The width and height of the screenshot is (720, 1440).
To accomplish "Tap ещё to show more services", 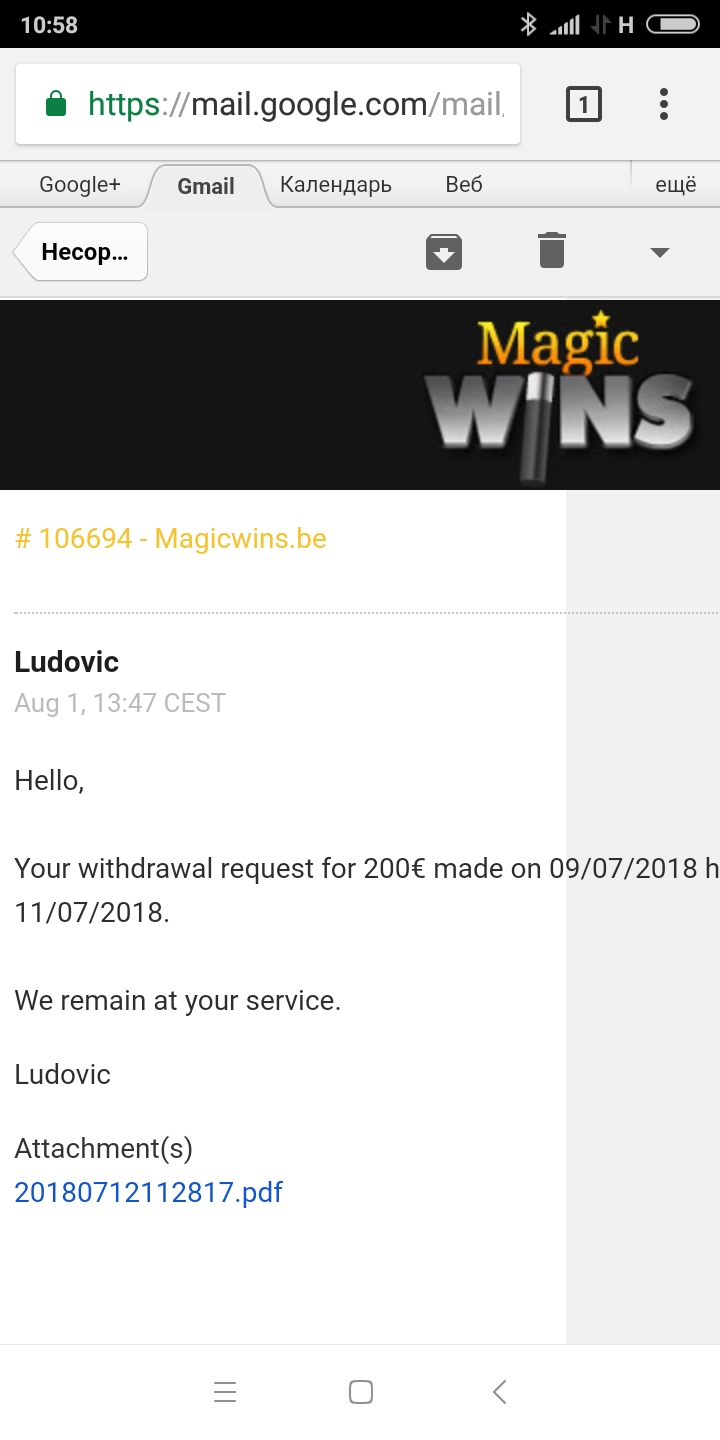I will [675, 185].
